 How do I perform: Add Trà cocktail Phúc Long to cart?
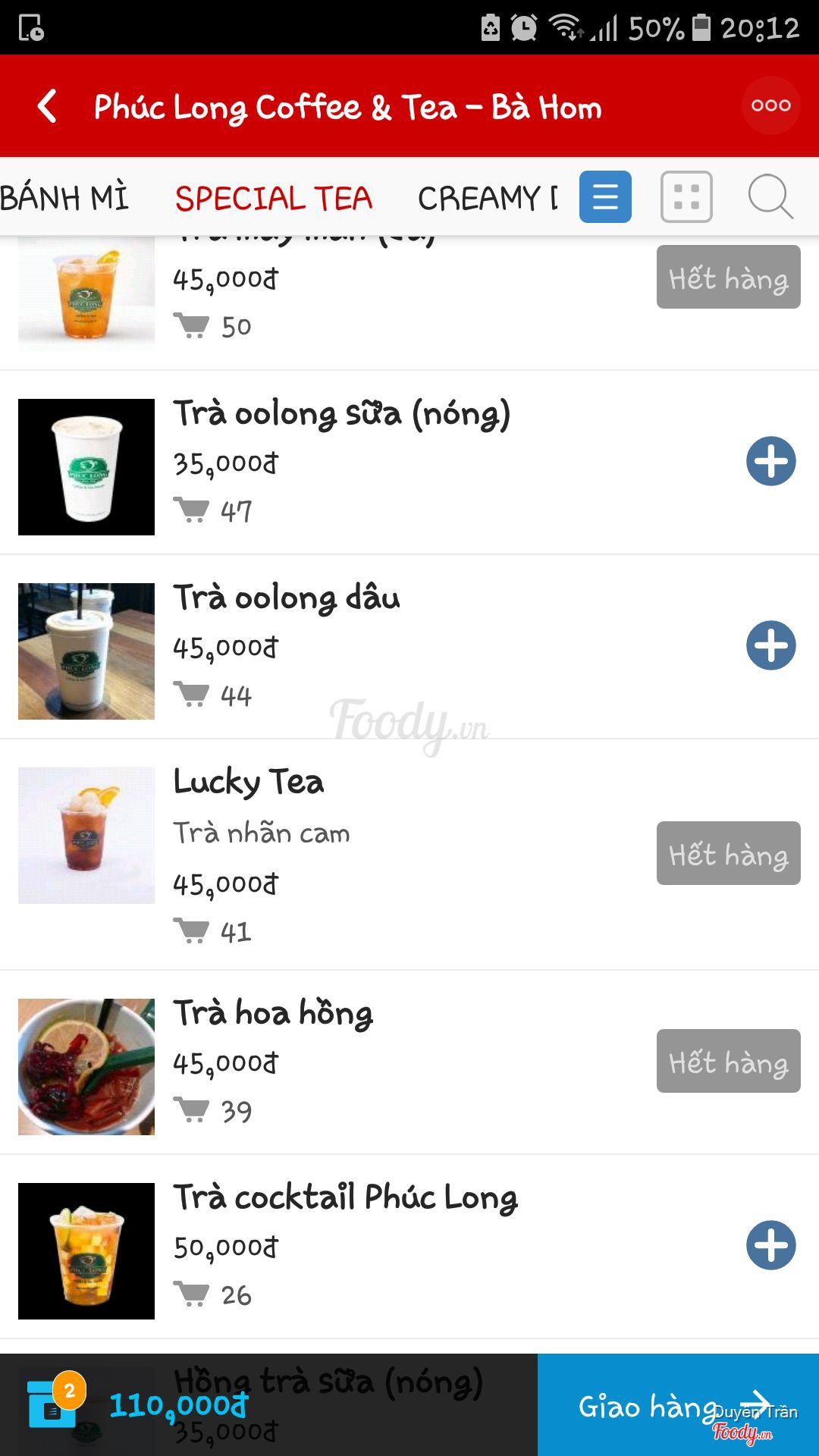[x=770, y=1245]
